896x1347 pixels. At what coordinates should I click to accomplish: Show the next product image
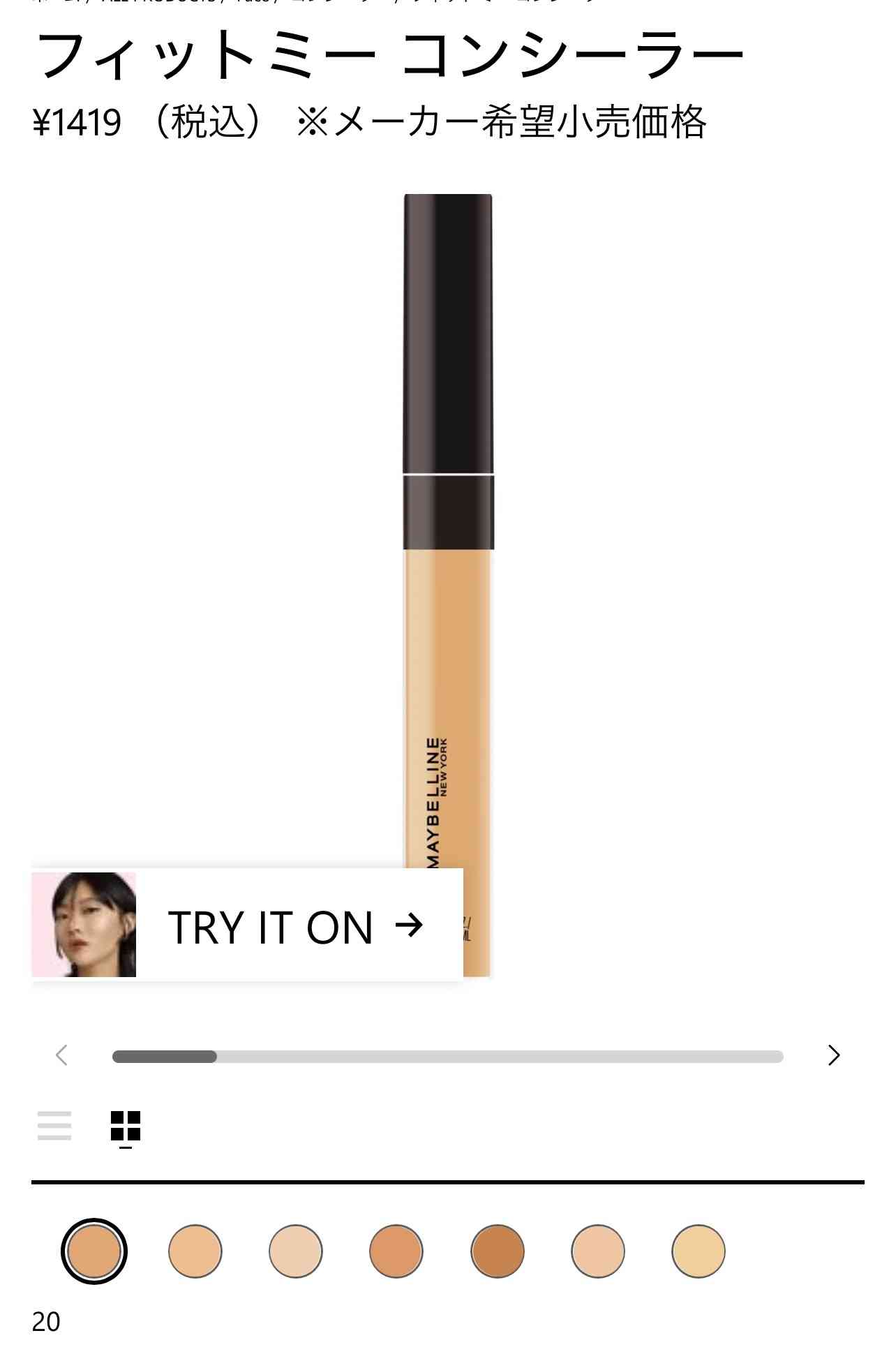tap(833, 1055)
